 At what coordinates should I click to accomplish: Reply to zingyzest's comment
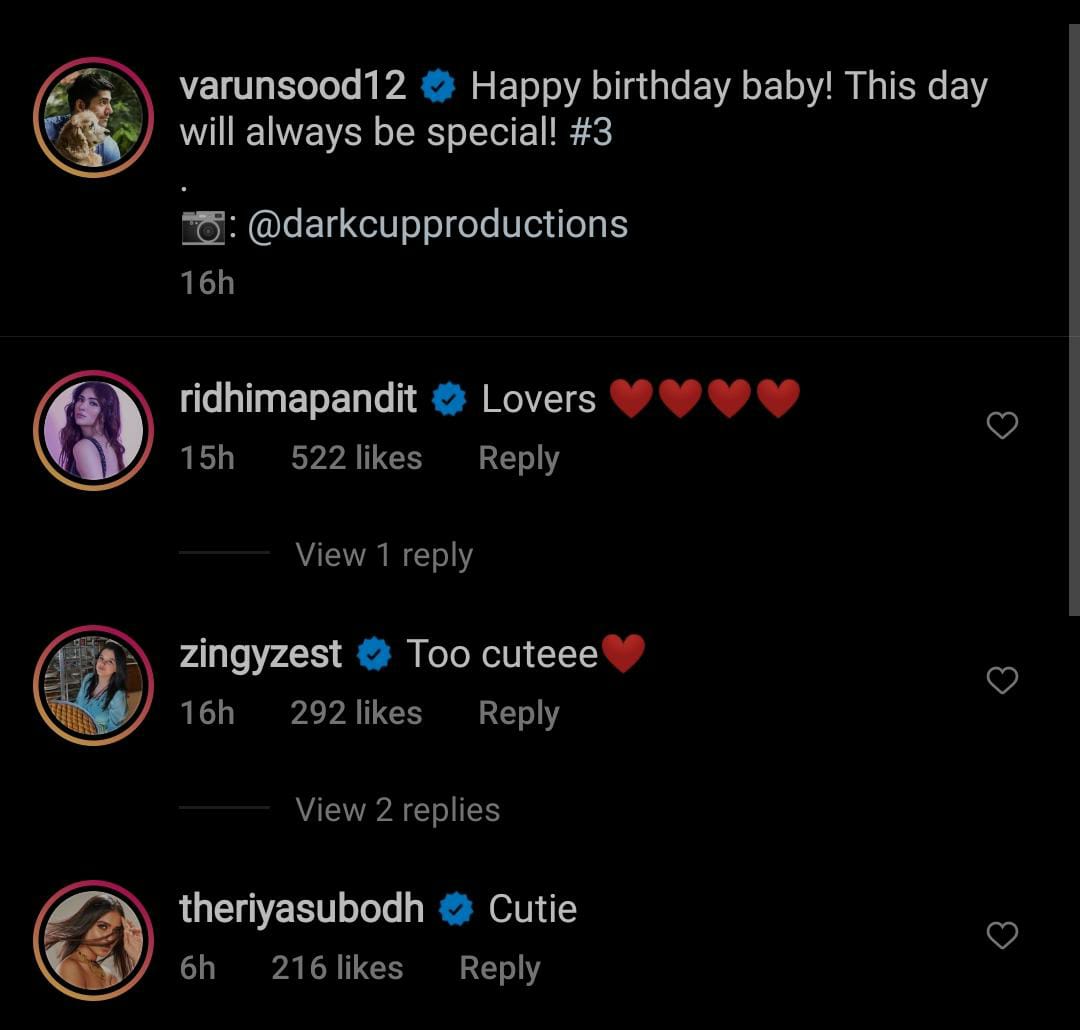pyautogui.click(x=518, y=713)
